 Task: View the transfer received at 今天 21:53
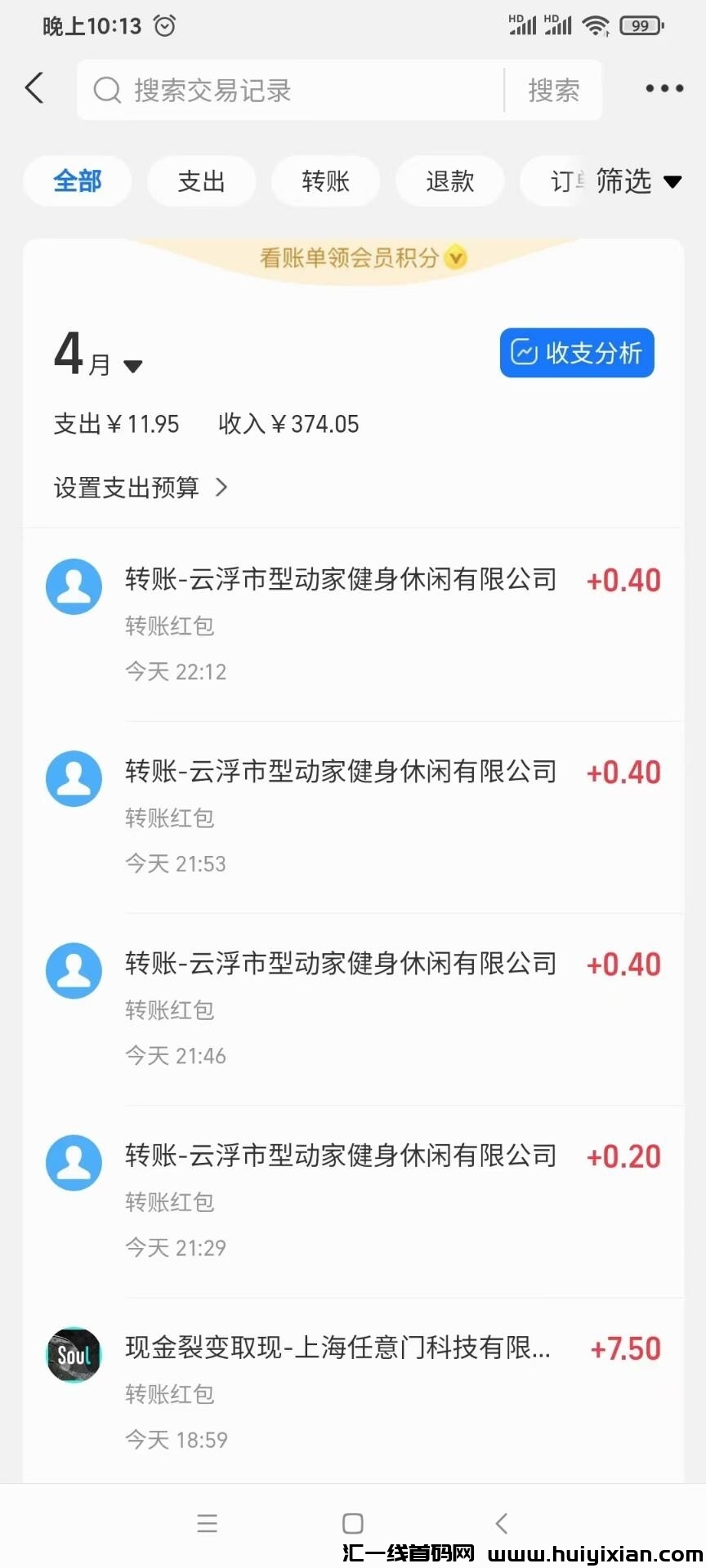pyautogui.click(x=353, y=817)
